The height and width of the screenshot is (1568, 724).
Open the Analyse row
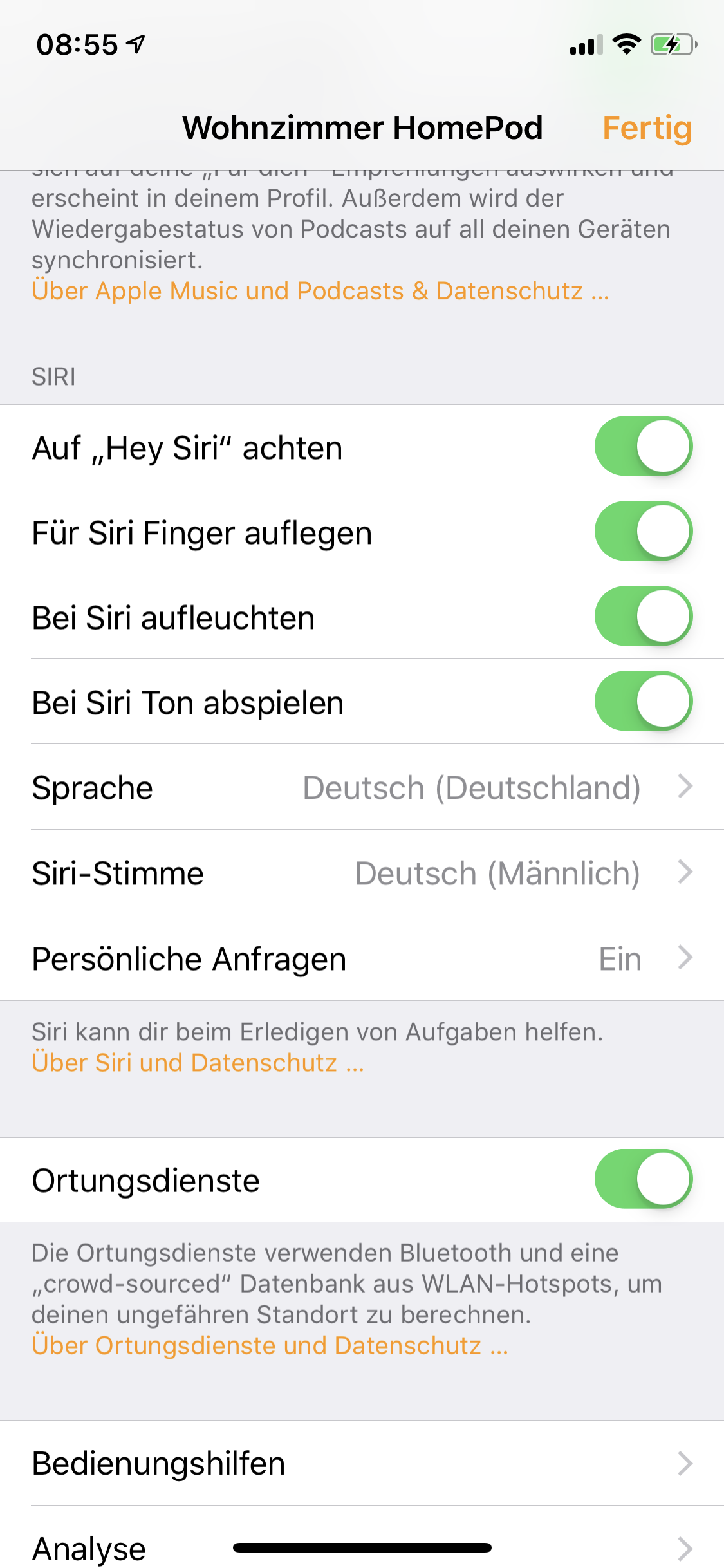click(x=362, y=1545)
